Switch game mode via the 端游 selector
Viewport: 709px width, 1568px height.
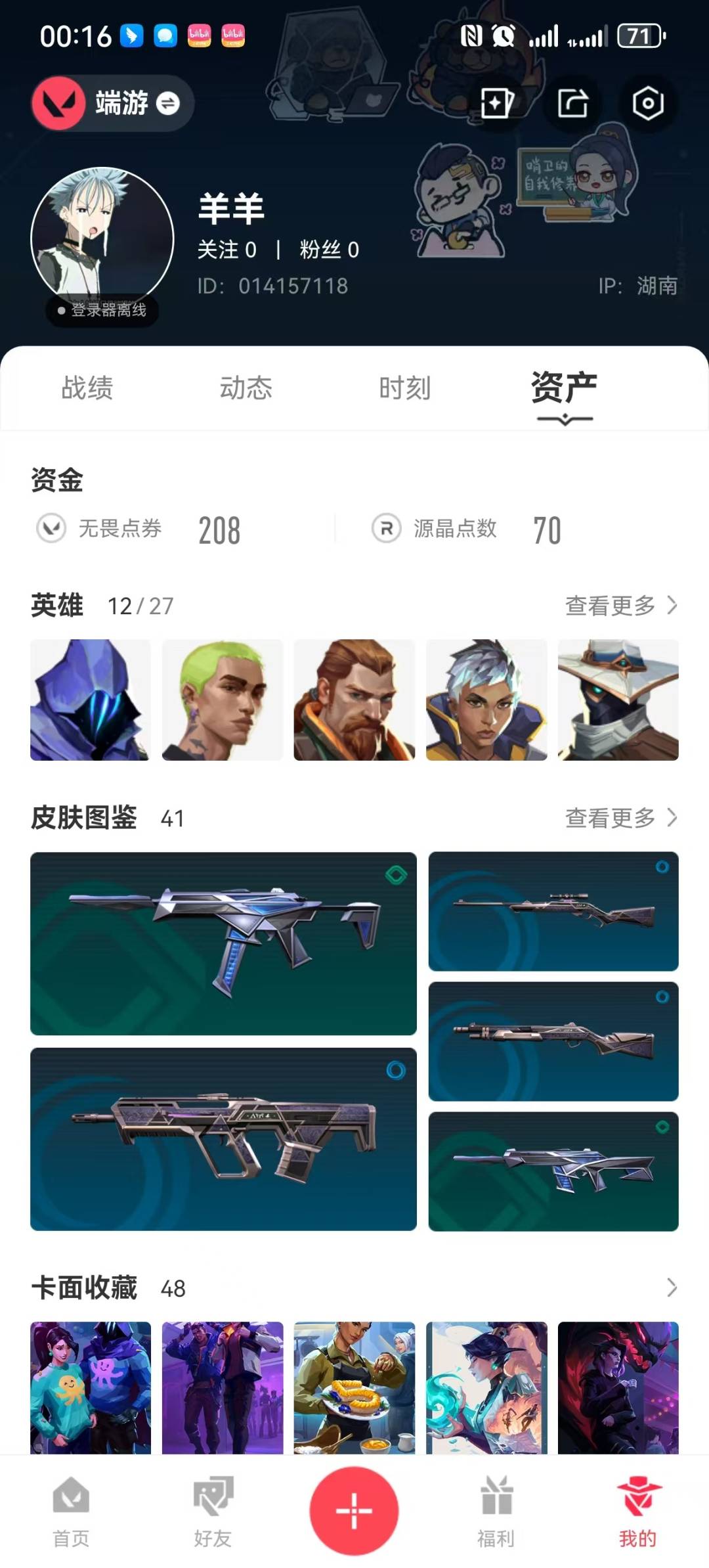point(112,103)
